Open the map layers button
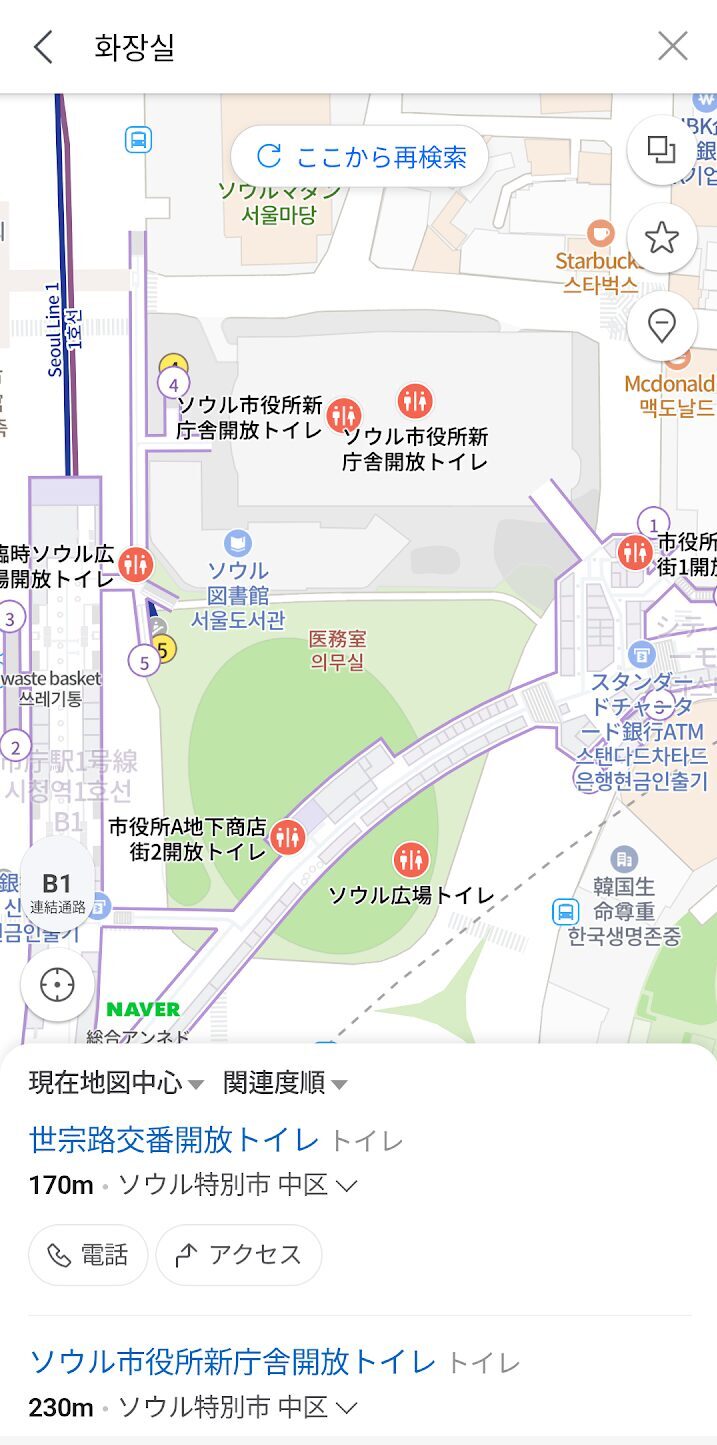 661,150
